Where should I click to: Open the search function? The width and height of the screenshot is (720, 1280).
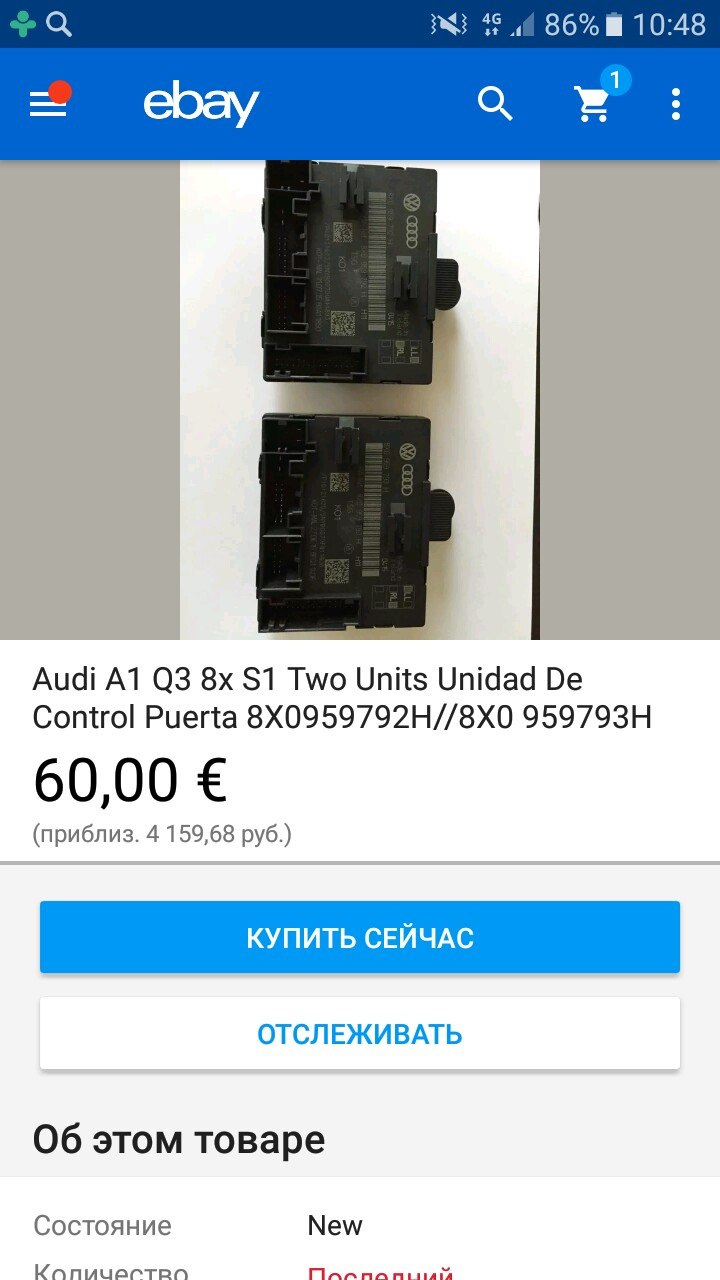pyautogui.click(x=495, y=104)
